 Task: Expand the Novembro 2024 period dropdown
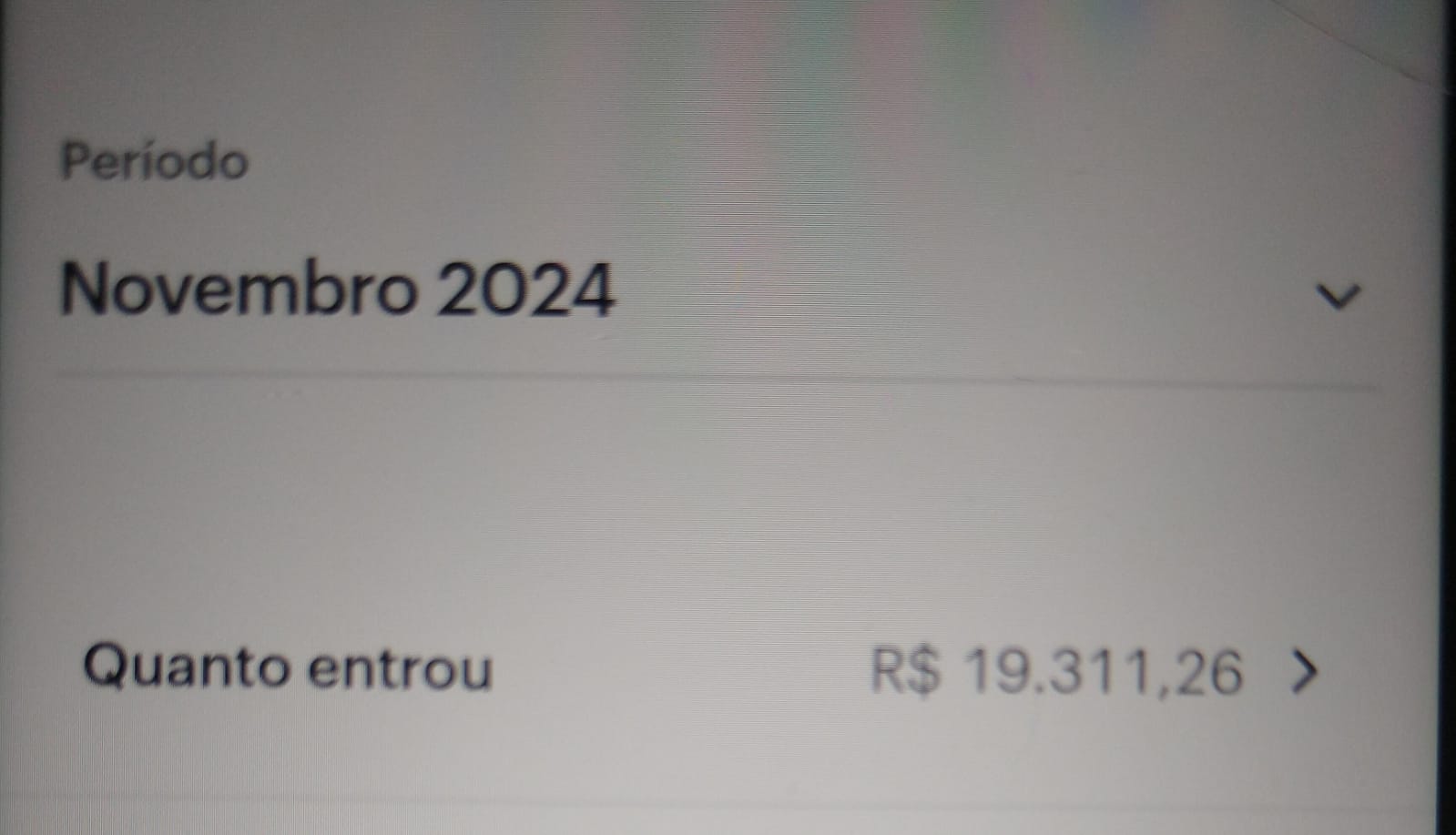pyautogui.click(x=1337, y=295)
